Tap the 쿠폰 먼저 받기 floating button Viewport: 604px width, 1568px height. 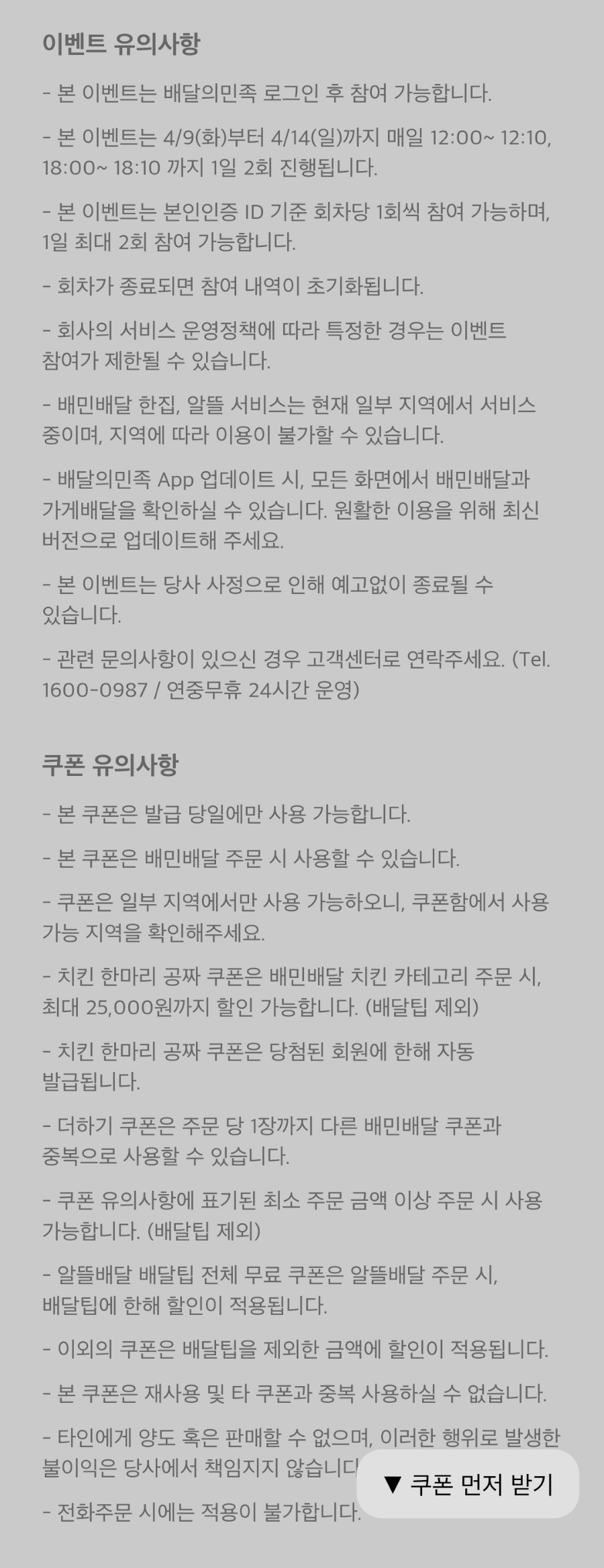(x=468, y=1484)
